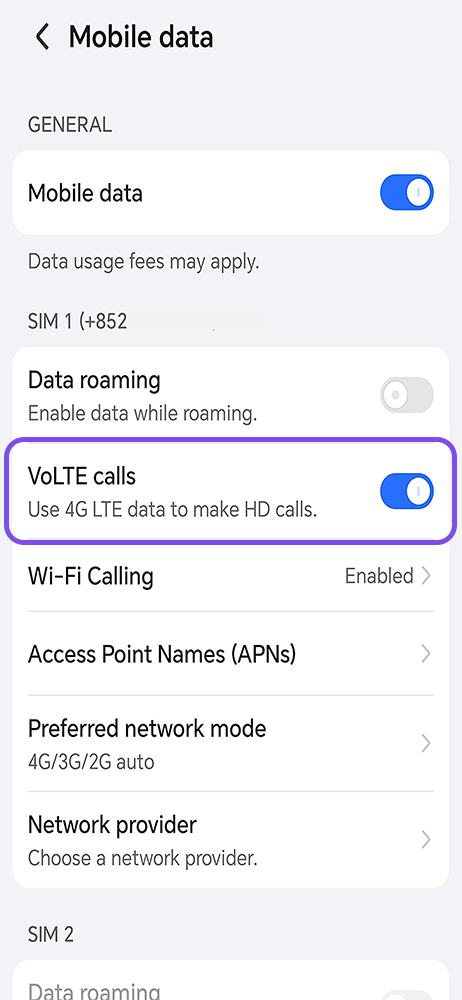Turn off the Mobile data switch

(x=406, y=193)
